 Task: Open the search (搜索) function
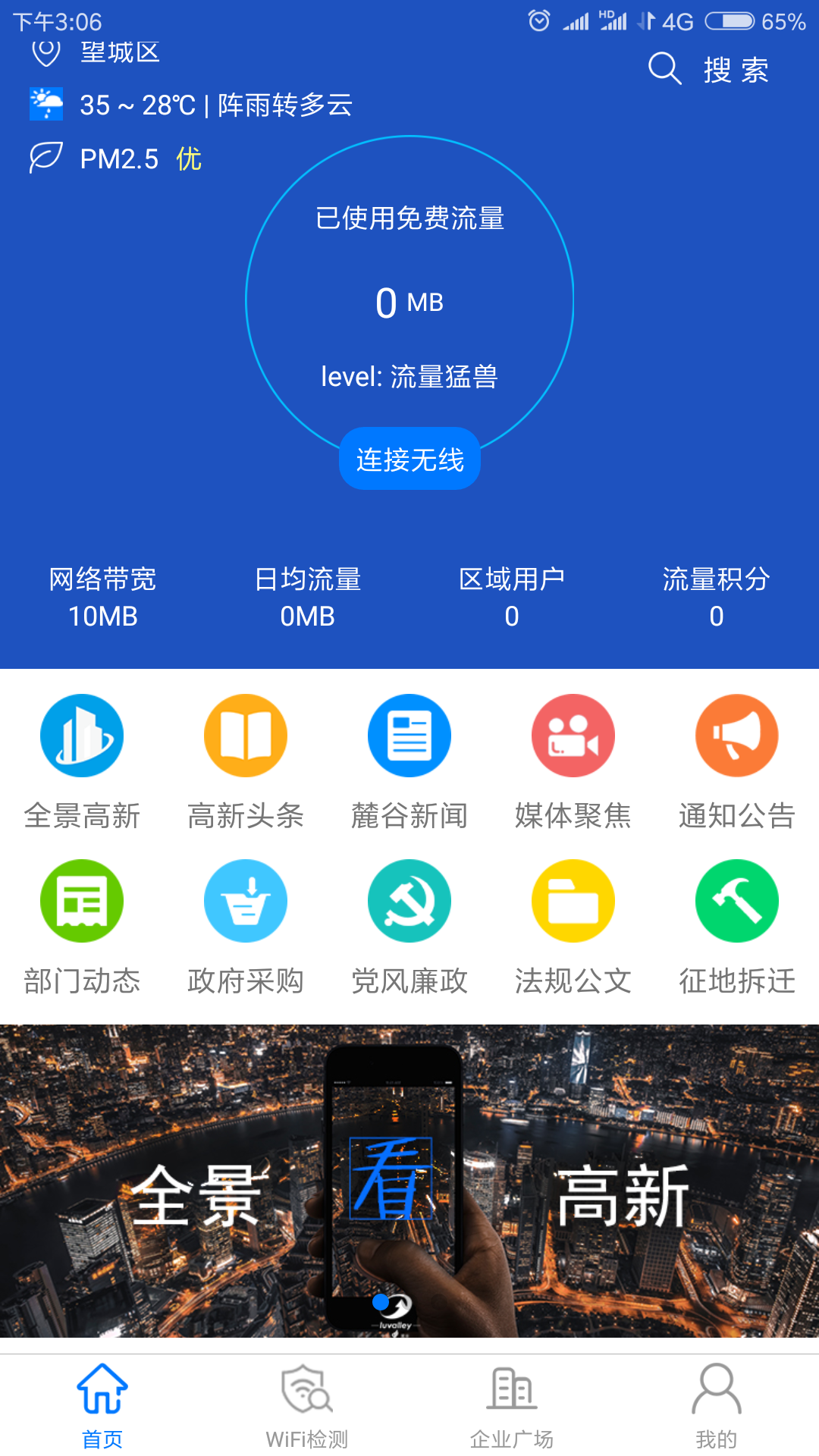point(709,70)
